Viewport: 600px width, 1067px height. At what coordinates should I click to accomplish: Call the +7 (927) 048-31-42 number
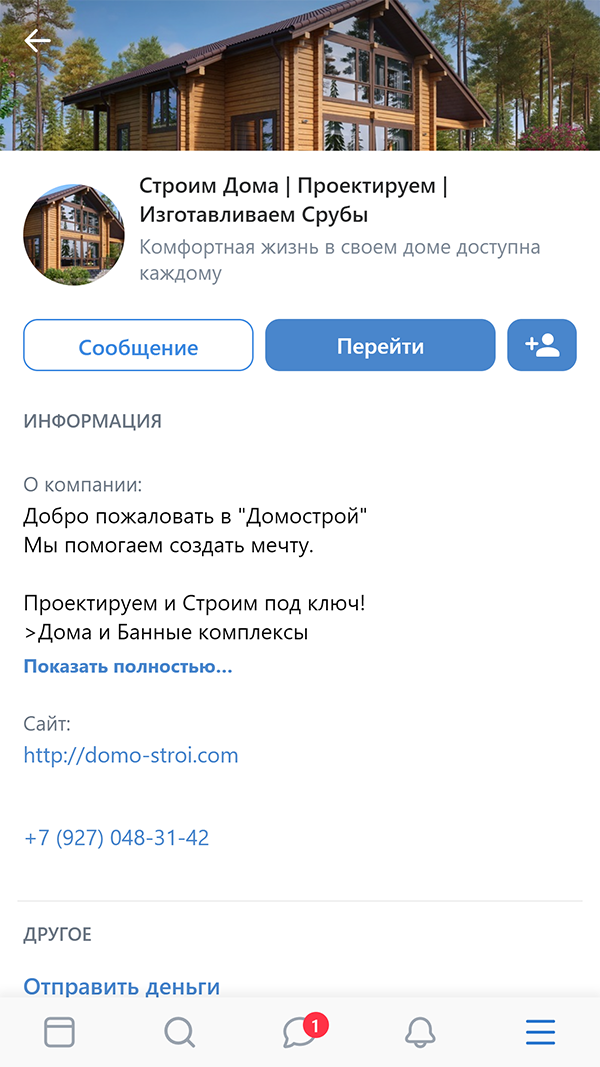click(116, 838)
